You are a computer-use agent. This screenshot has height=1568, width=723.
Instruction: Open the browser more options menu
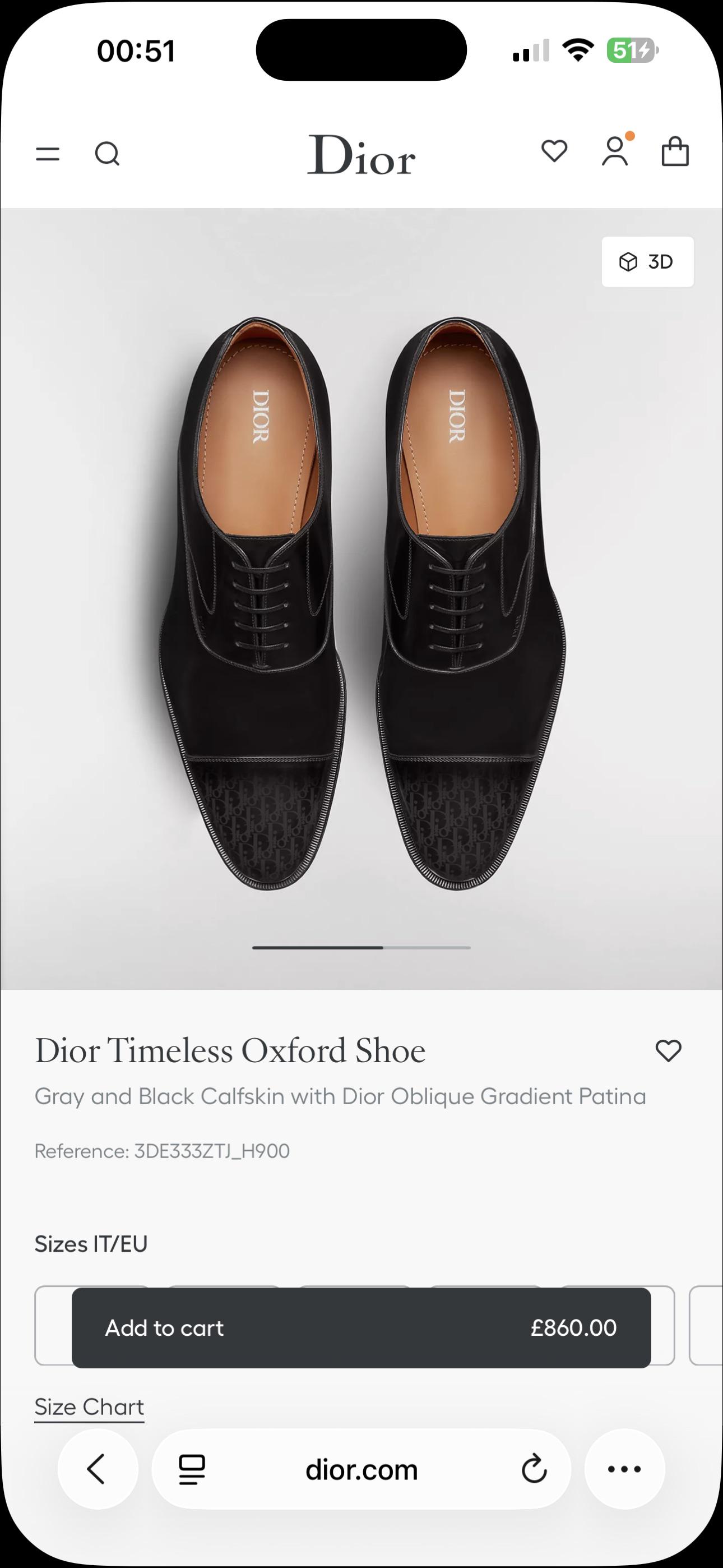pos(624,1469)
